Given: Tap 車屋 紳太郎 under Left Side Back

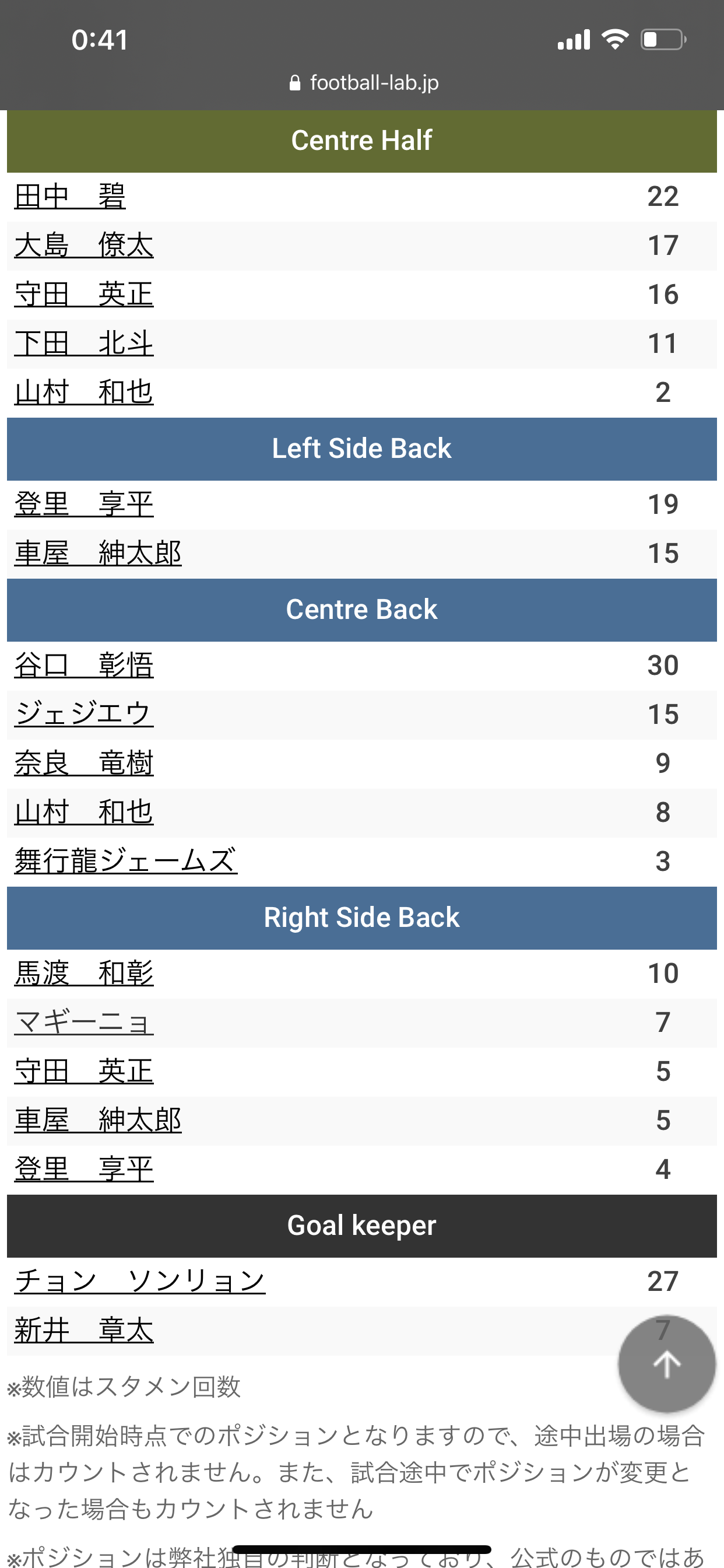Looking at the screenshot, I should coord(98,554).
